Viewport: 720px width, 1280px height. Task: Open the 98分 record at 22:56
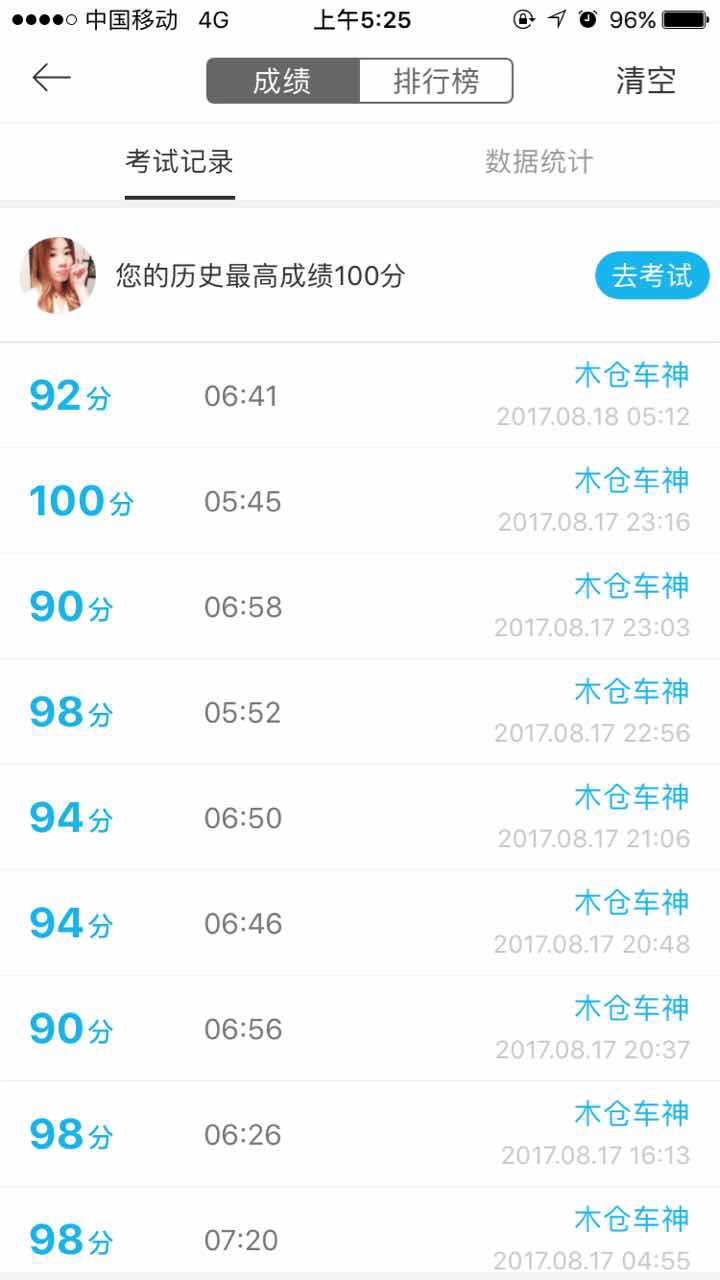(360, 712)
